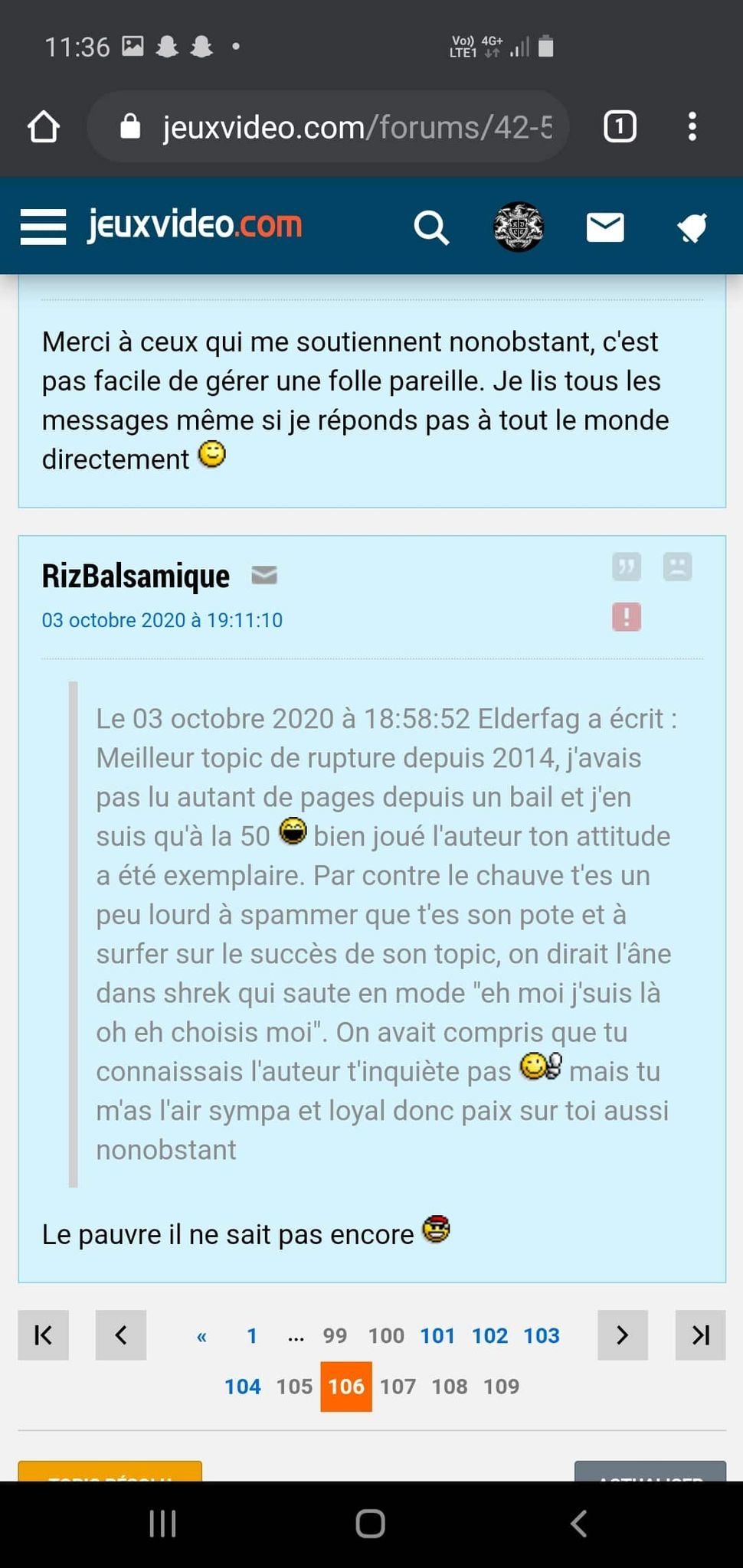Screen dimensions: 743x1568
Task: Report RizBalsamique's message with the alert icon
Action: tap(626, 616)
